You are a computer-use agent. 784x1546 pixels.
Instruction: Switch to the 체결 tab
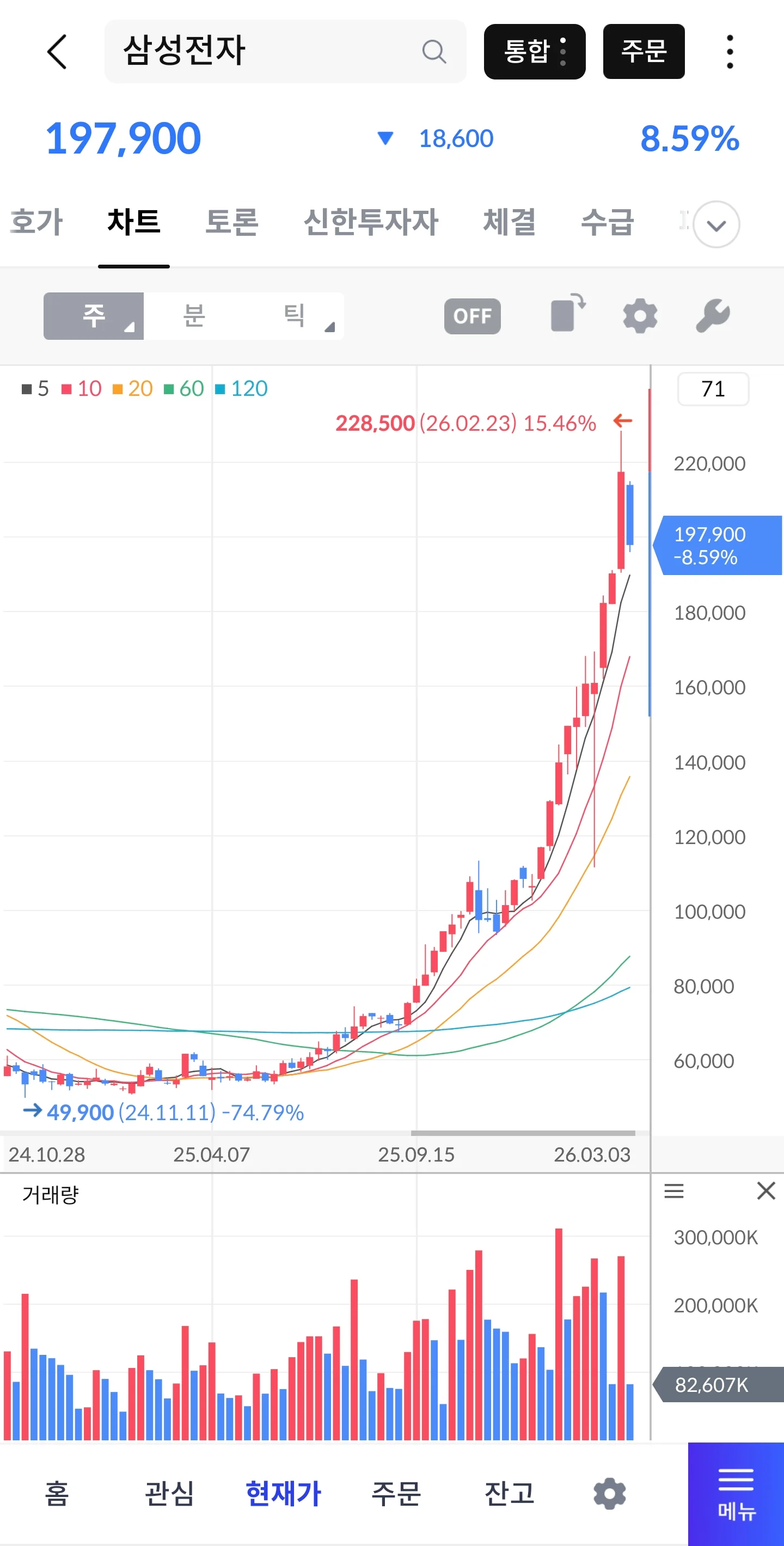[509, 222]
